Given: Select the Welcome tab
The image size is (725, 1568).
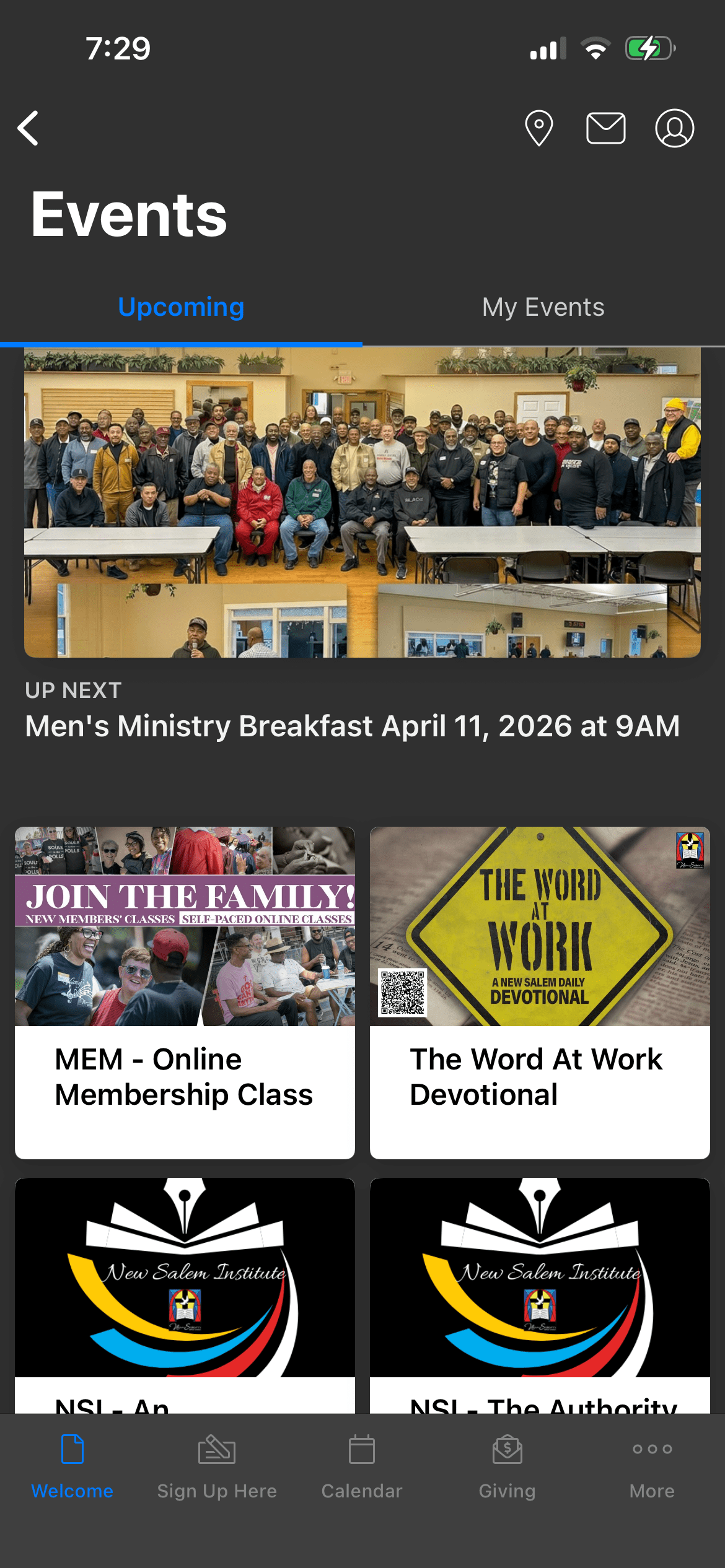Looking at the screenshot, I should pyautogui.click(x=72, y=1465).
